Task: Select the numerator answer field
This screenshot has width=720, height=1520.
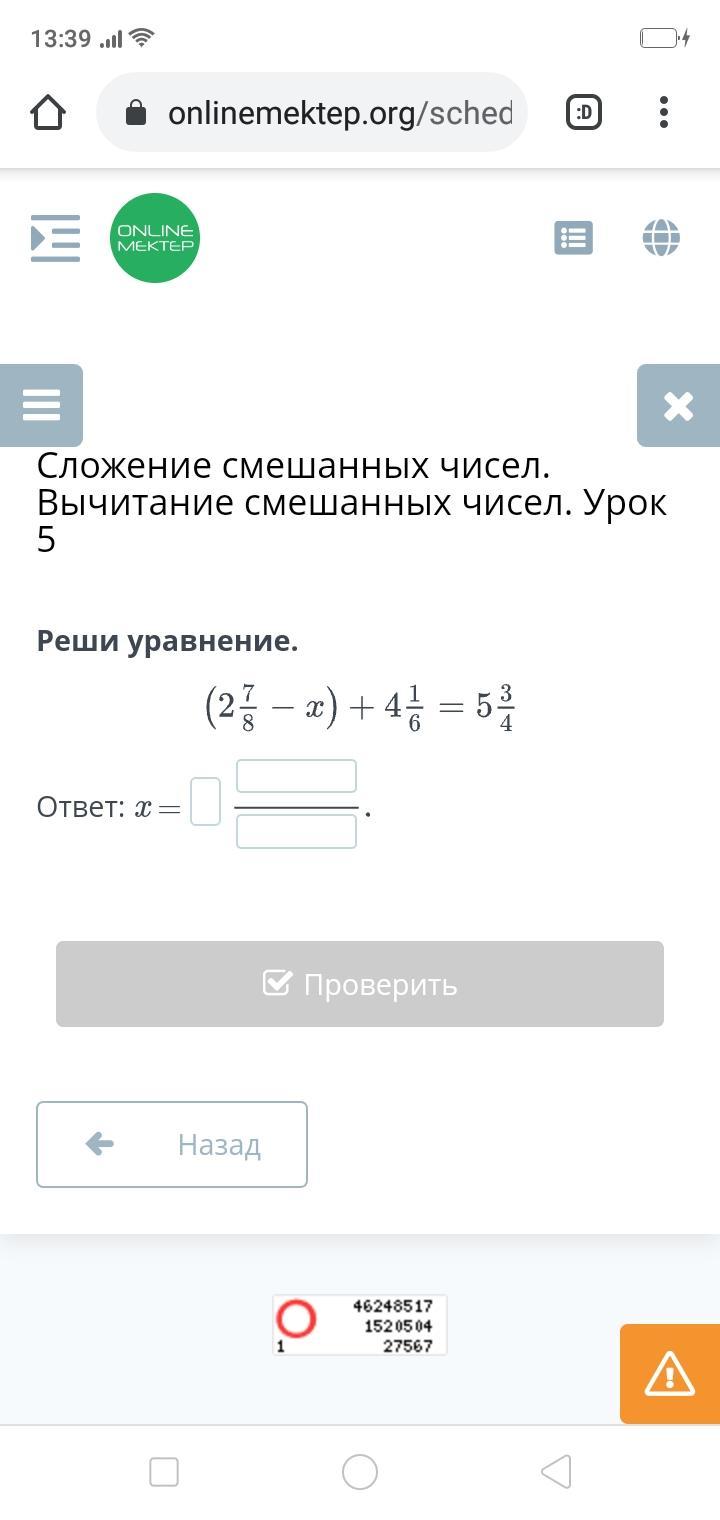Action: tap(296, 776)
